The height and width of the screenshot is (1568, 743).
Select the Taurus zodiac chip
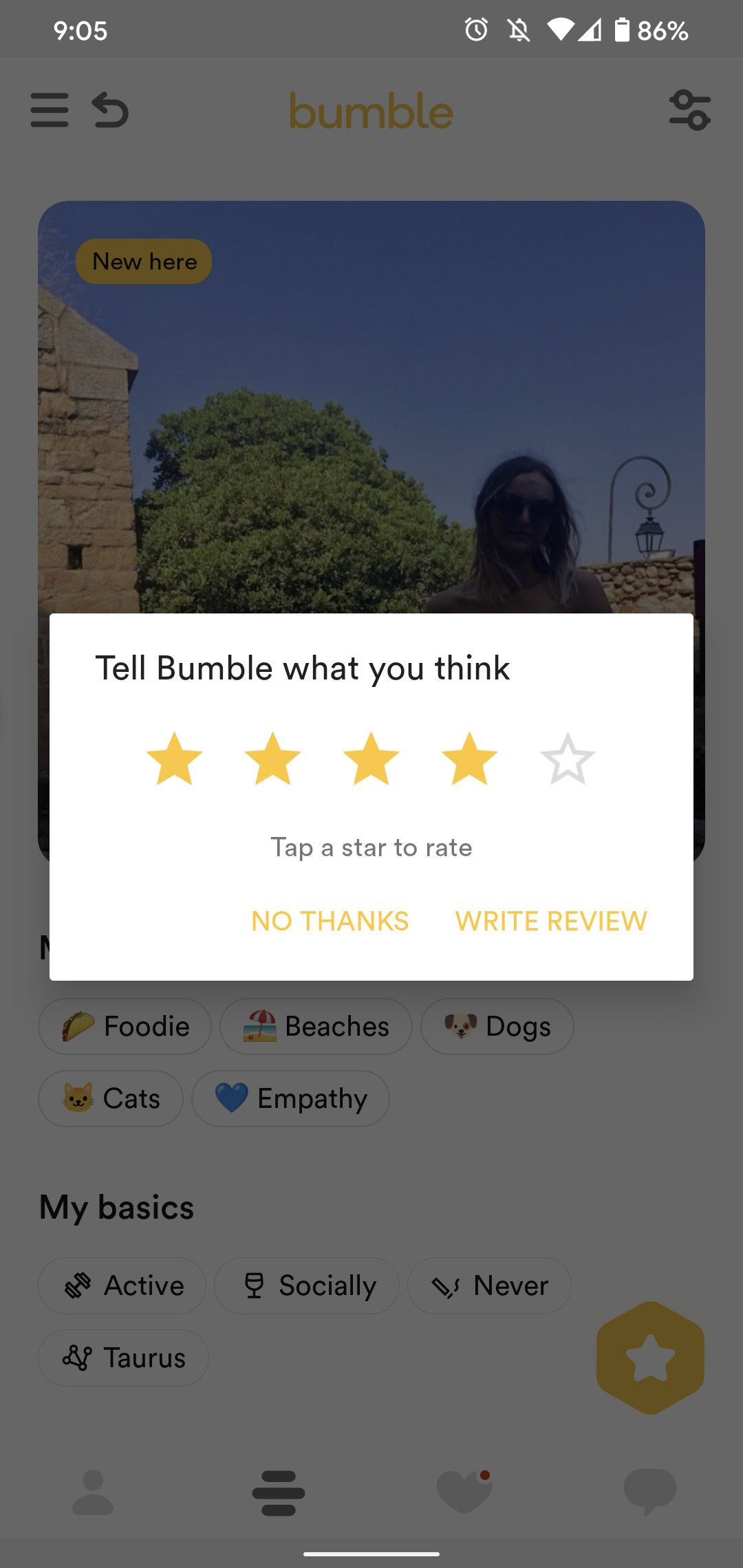pyautogui.click(x=122, y=1358)
